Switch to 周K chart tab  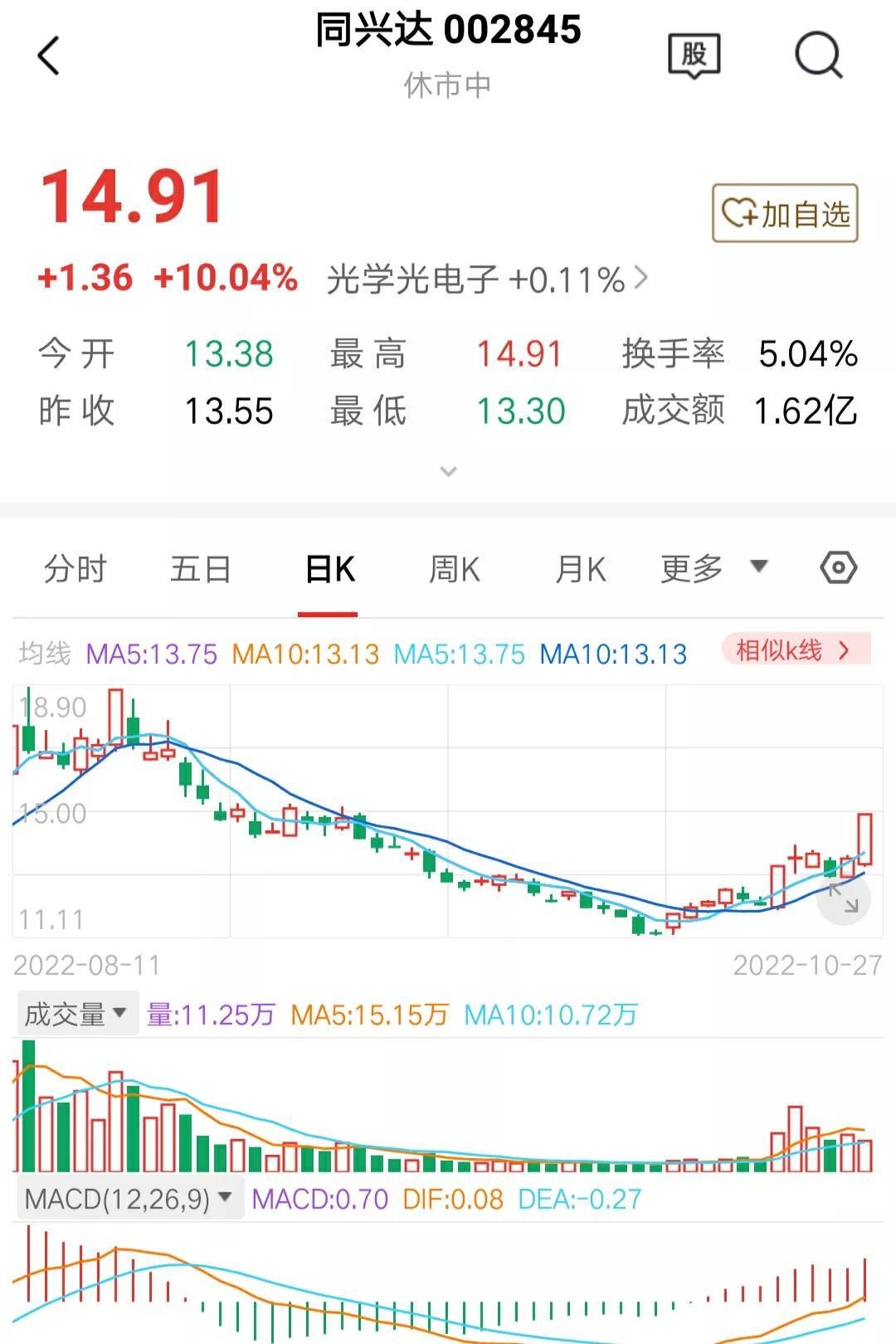[454, 570]
